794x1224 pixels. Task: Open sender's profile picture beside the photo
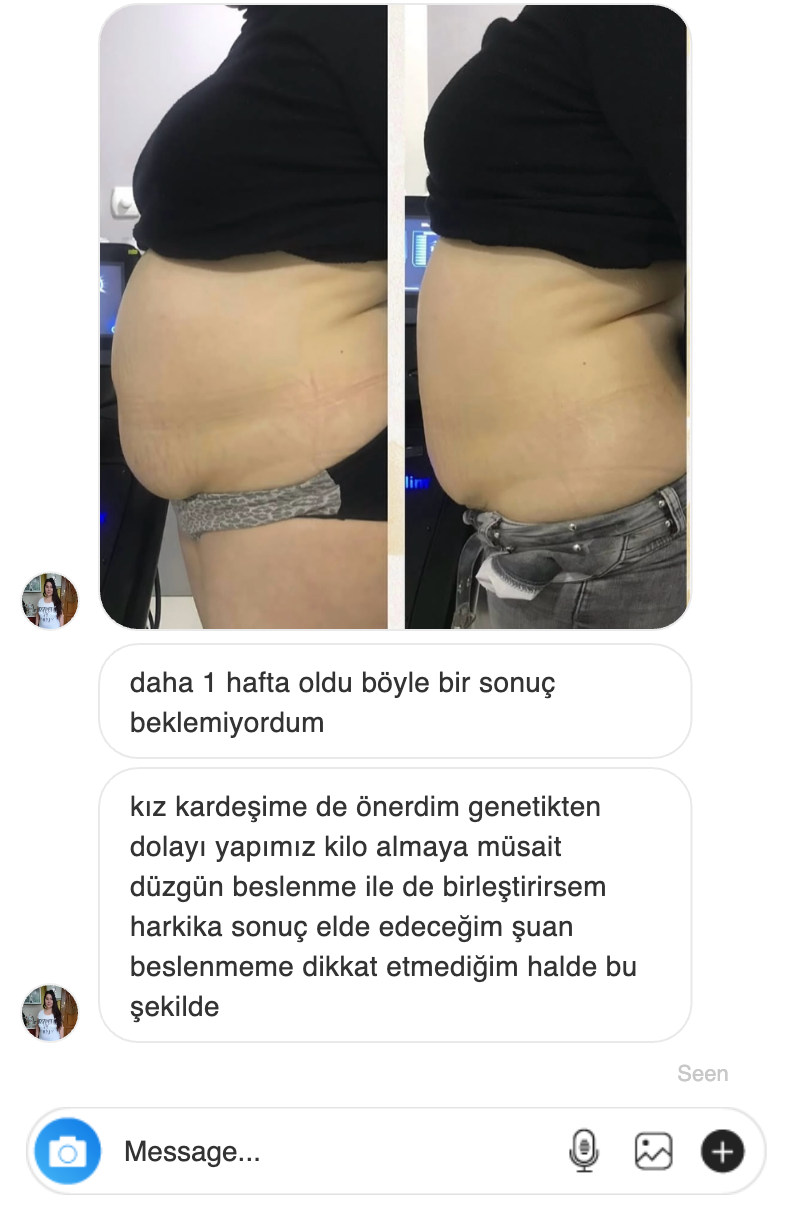coord(50,601)
